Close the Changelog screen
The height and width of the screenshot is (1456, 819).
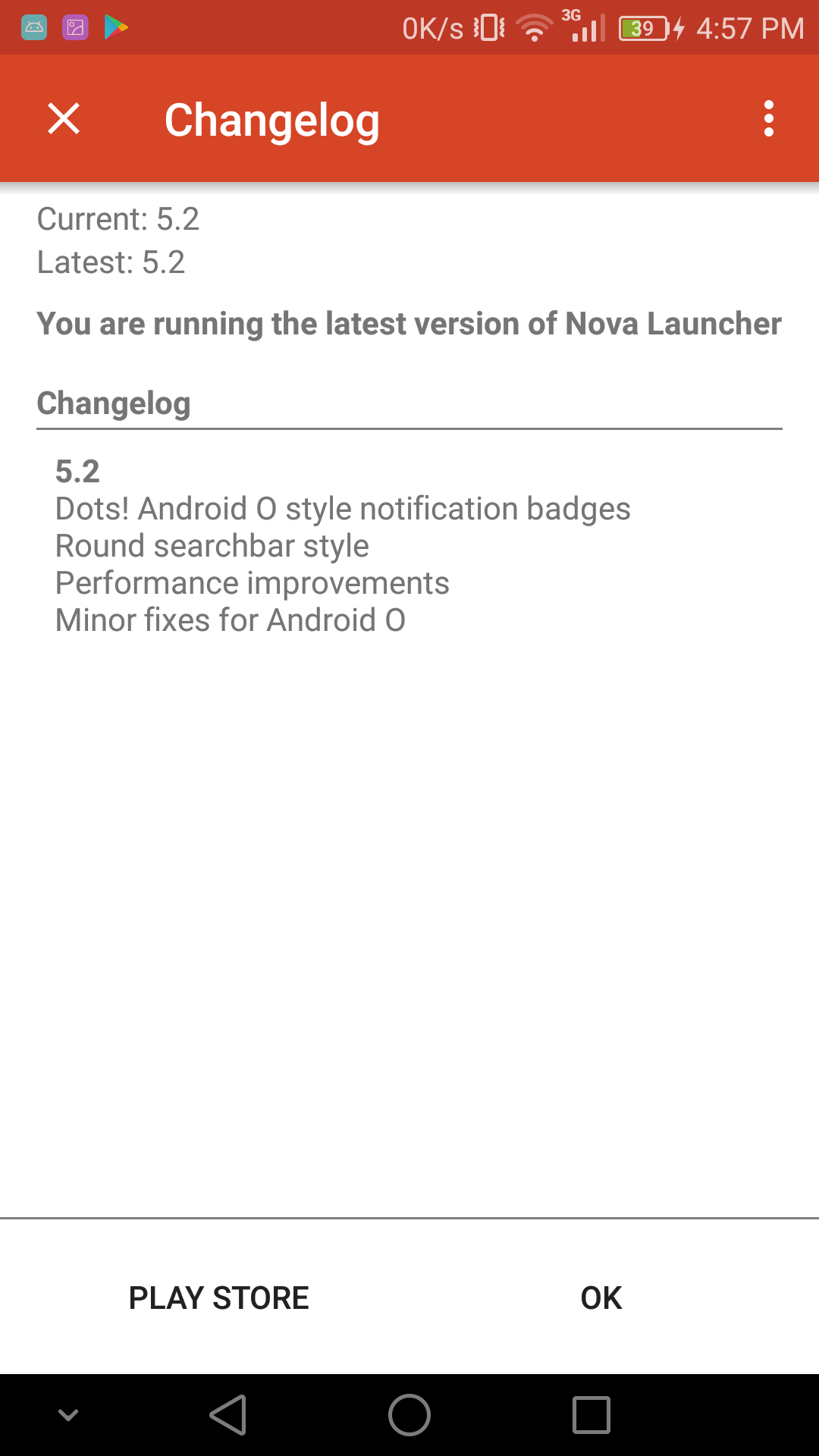pos(64,119)
